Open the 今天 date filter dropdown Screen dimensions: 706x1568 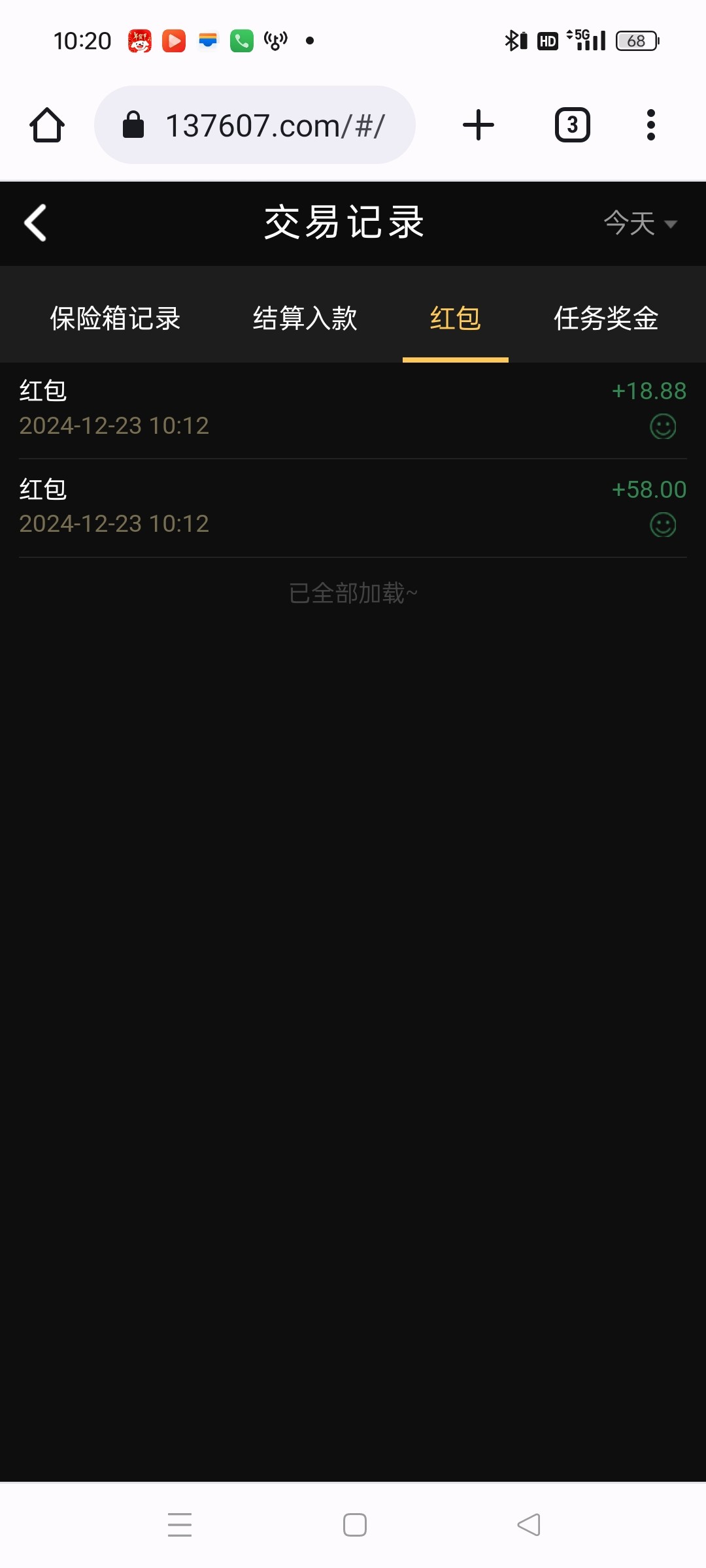coord(641,223)
